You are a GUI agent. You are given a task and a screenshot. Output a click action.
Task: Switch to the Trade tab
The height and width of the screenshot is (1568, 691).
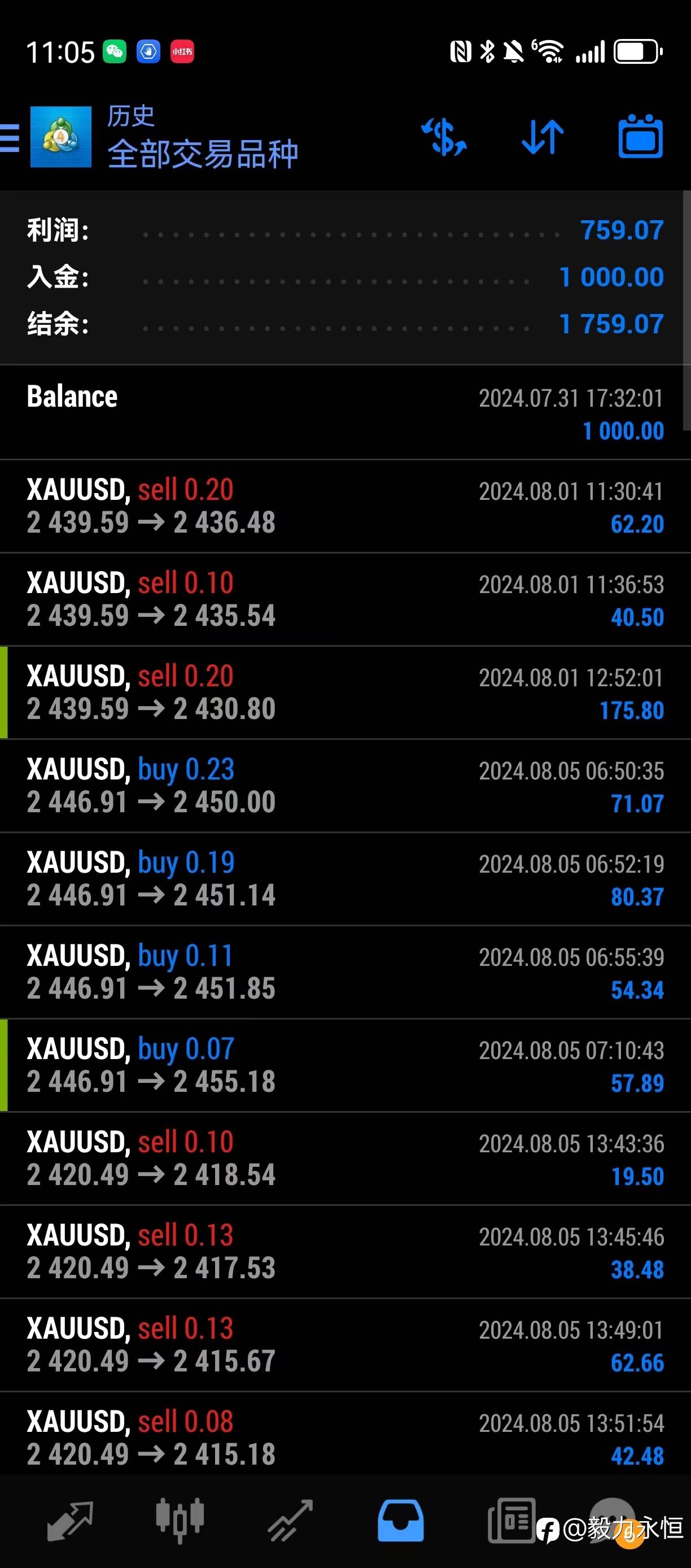point(291,1521)
